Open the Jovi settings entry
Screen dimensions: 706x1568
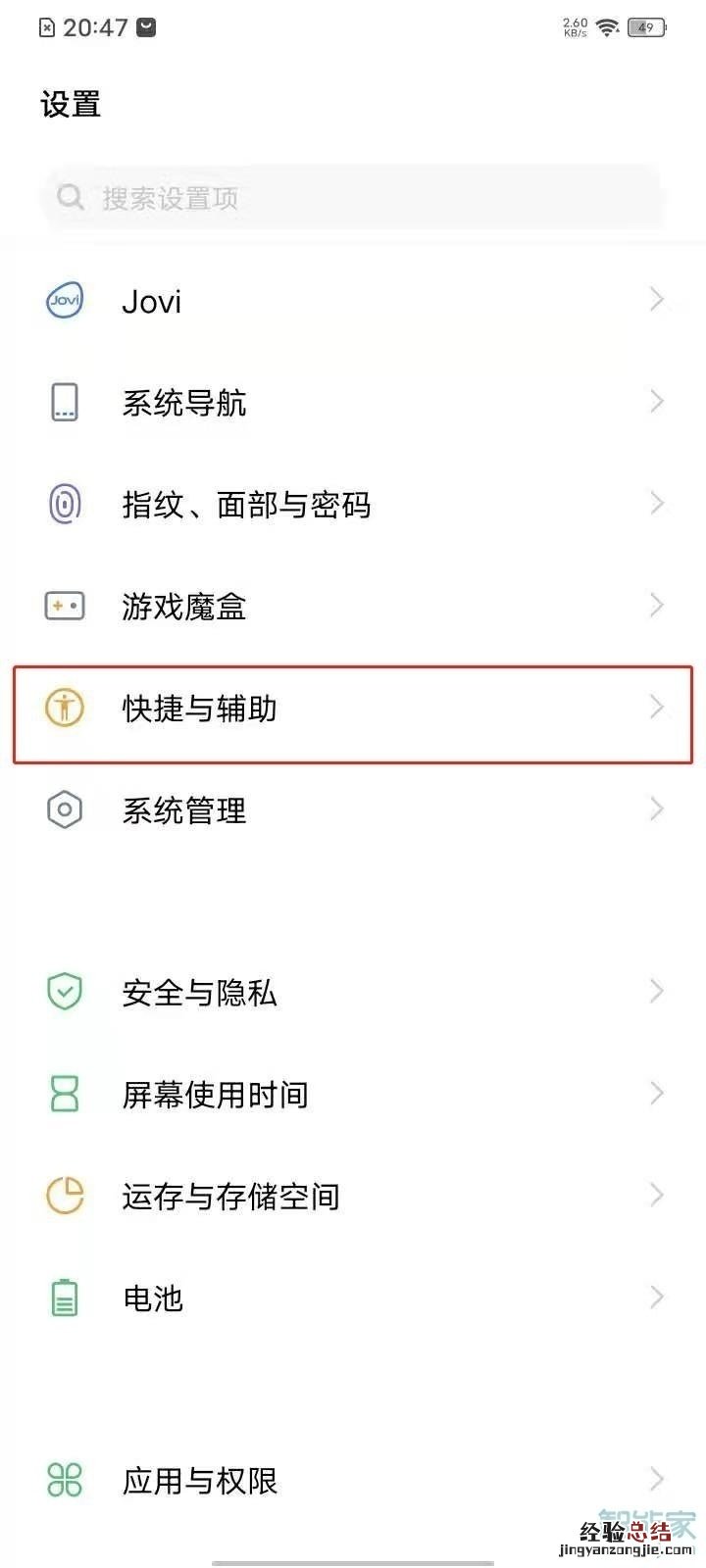pyautogui.click(x=353, y=300)
